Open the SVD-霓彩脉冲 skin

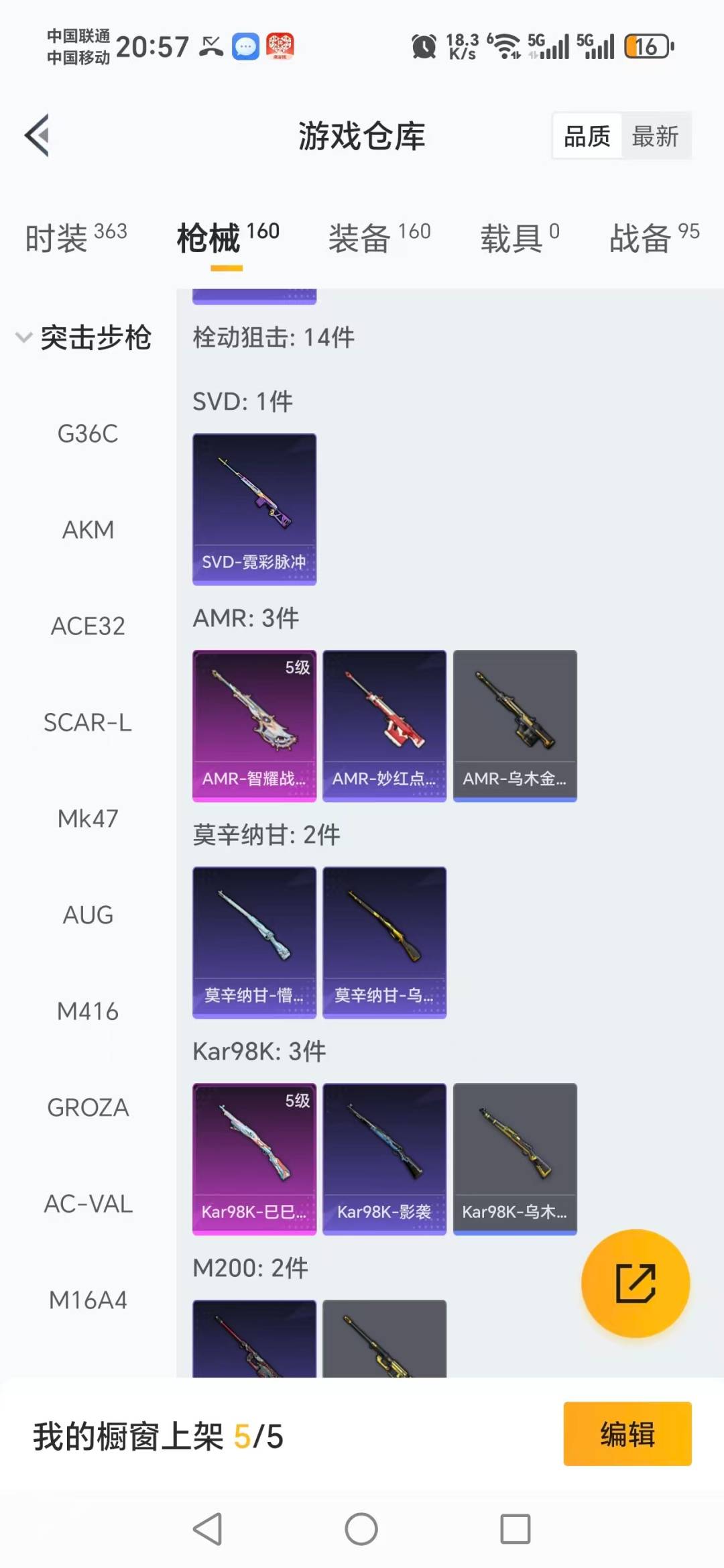pyautogui.click(x=254, y=509)
